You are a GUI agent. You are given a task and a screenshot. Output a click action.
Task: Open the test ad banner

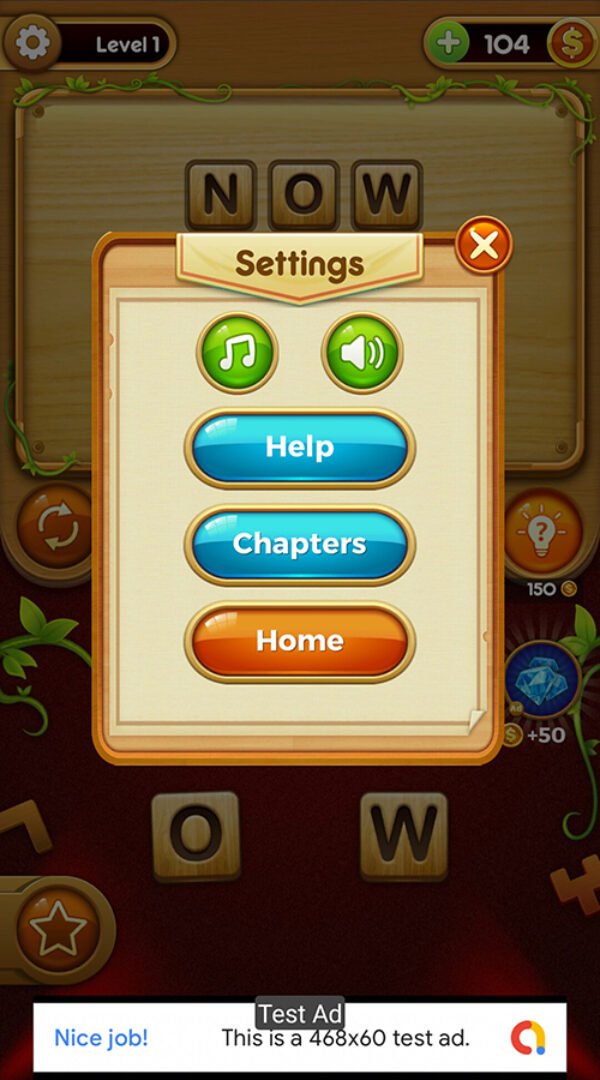pyautogui.click(x=300, y=1037)
